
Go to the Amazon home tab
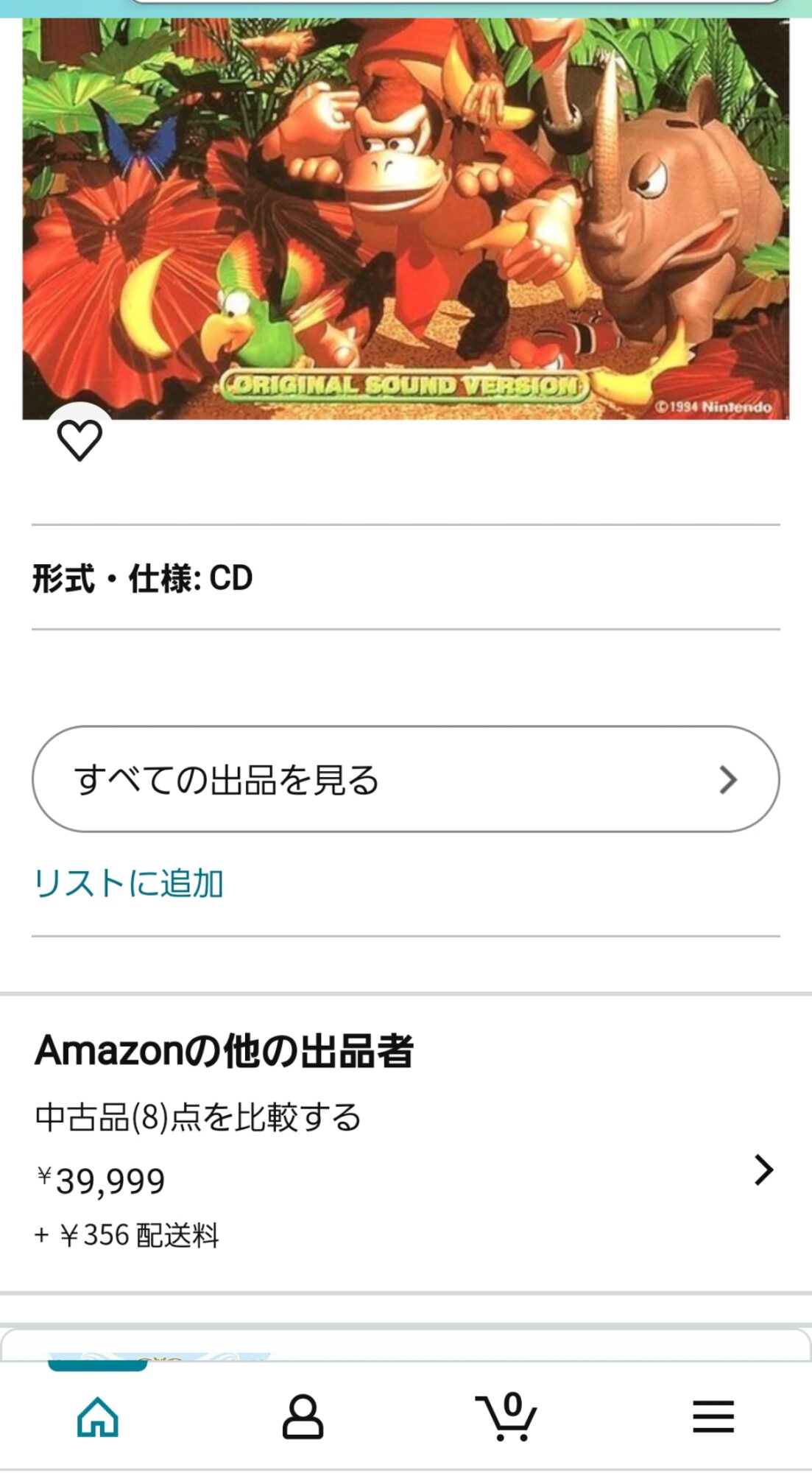(x=98, y=1416)
